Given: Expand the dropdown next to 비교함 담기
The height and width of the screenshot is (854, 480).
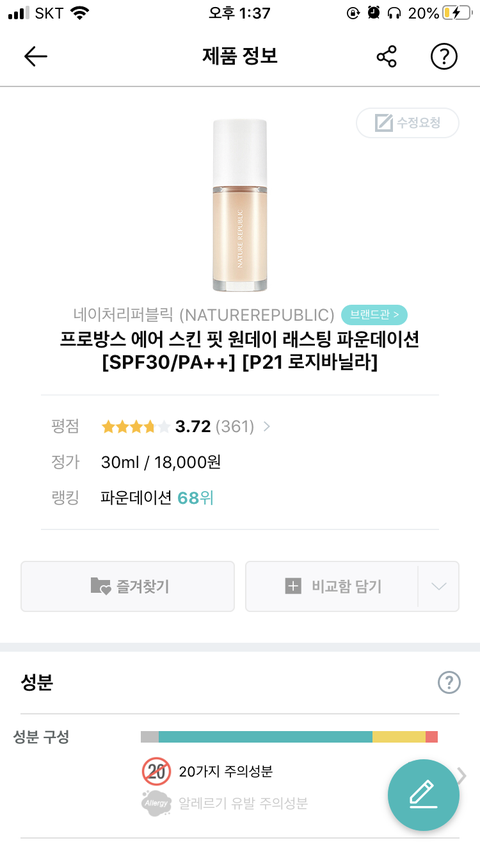Looking at the screenshot, I should tap(439, 586).
